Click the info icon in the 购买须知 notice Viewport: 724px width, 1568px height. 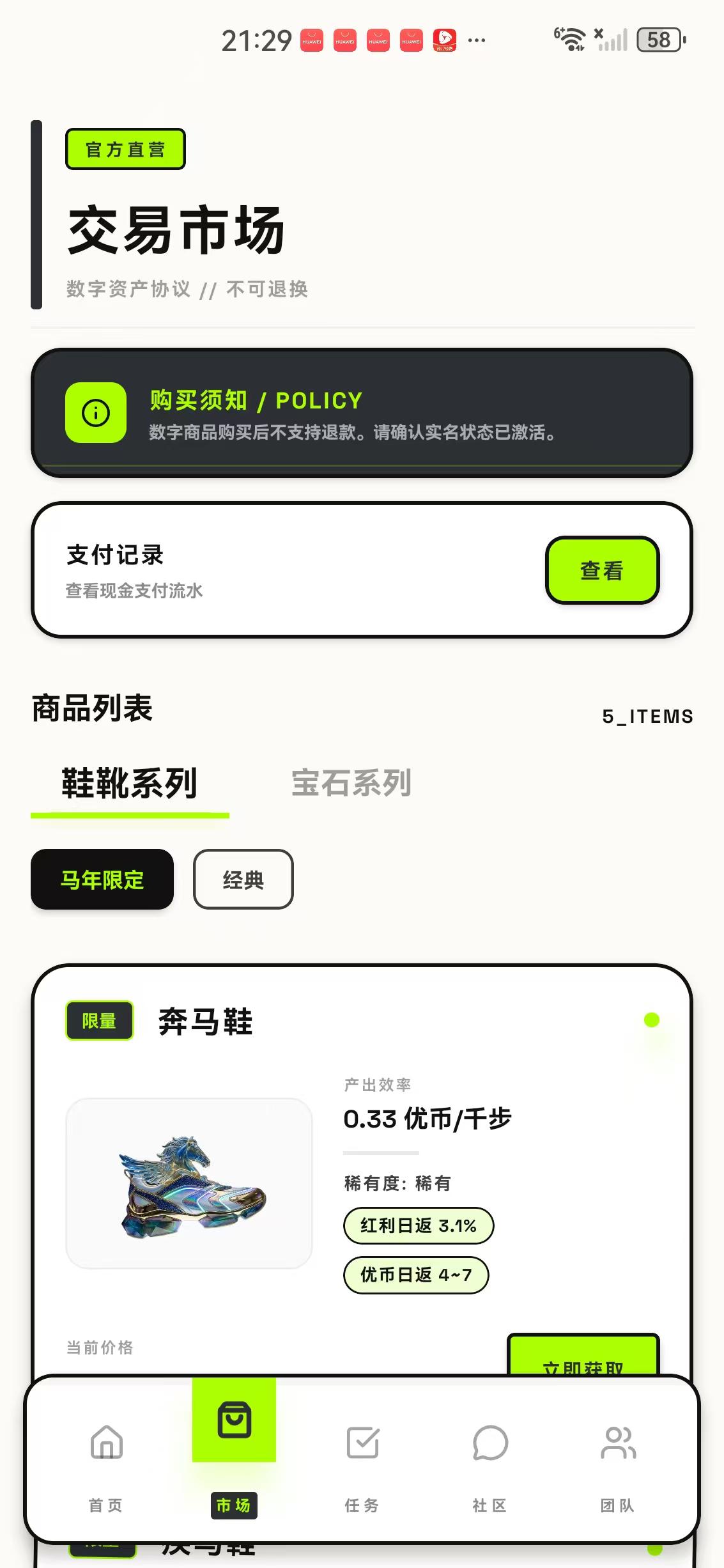pyautogui.click(x=95, y=414)
